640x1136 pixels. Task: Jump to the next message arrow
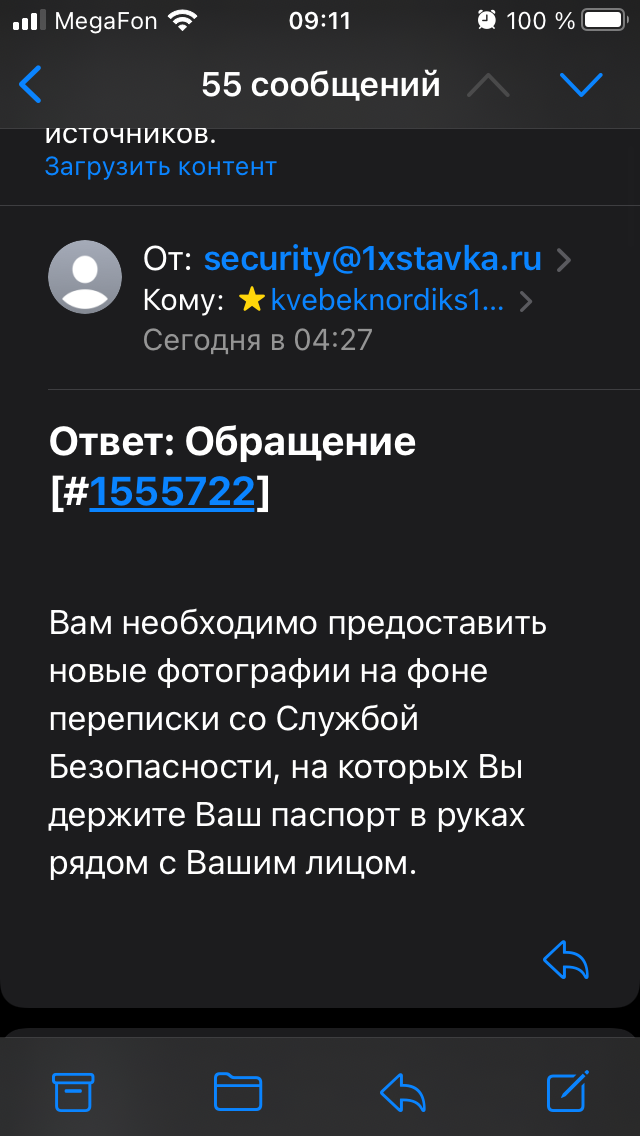581,85
